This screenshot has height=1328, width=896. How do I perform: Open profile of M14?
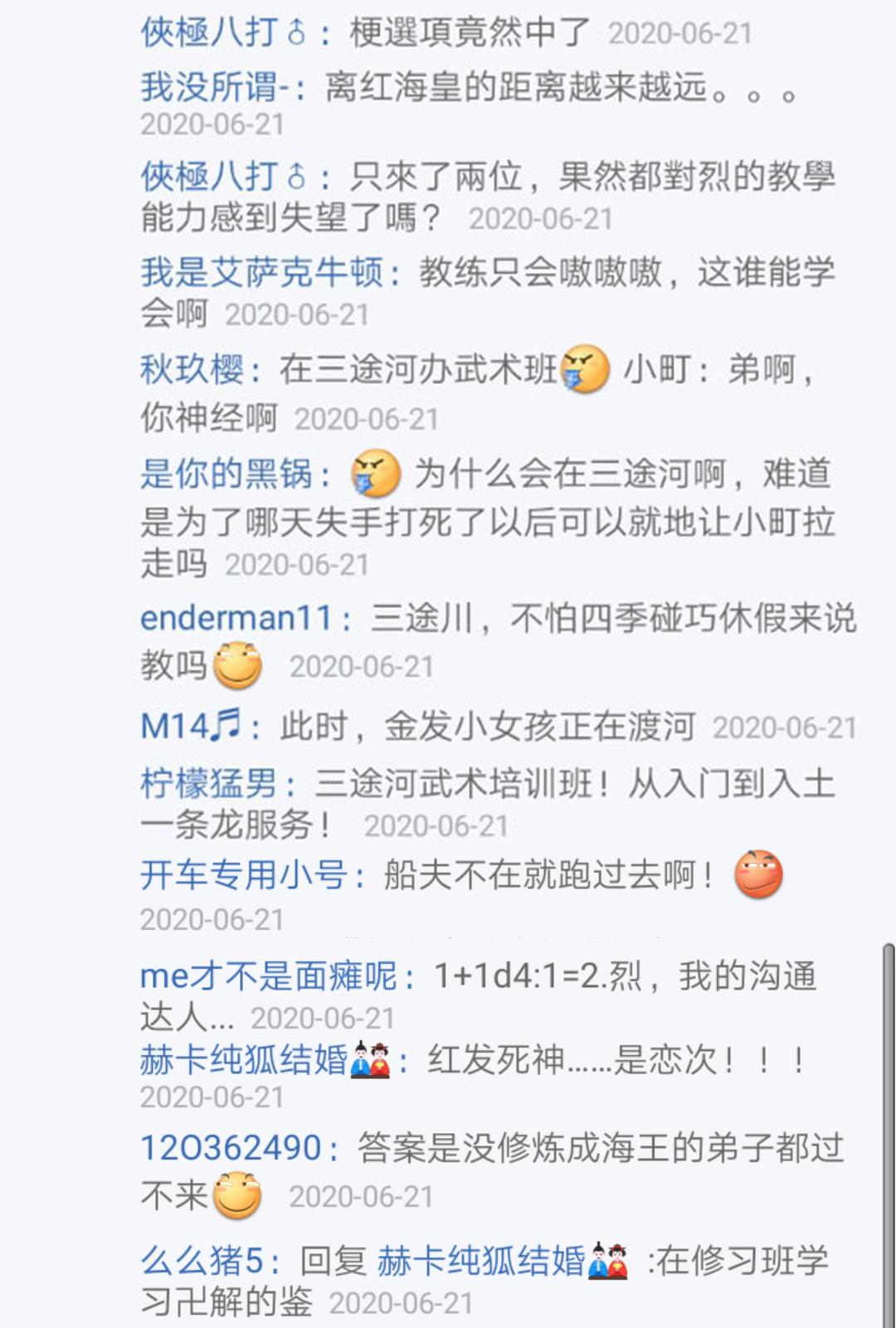pyautogui.click(x=191, y=727)
